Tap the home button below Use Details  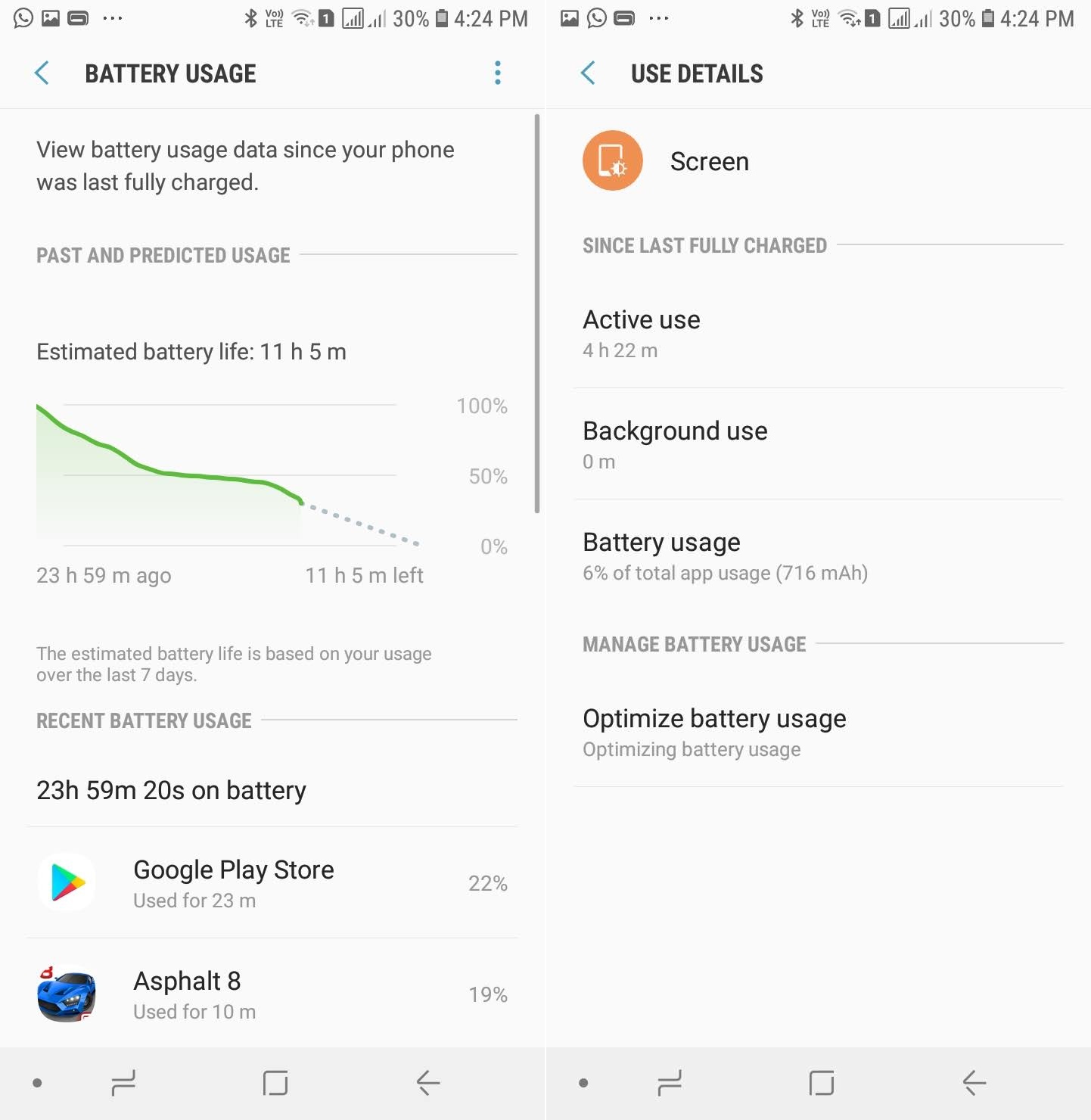coord(821,1083)
